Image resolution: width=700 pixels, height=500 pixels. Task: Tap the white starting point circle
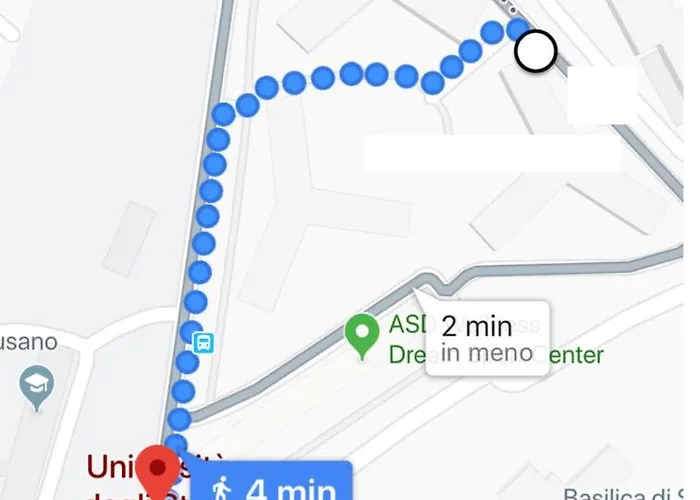(x=536, y=52)
